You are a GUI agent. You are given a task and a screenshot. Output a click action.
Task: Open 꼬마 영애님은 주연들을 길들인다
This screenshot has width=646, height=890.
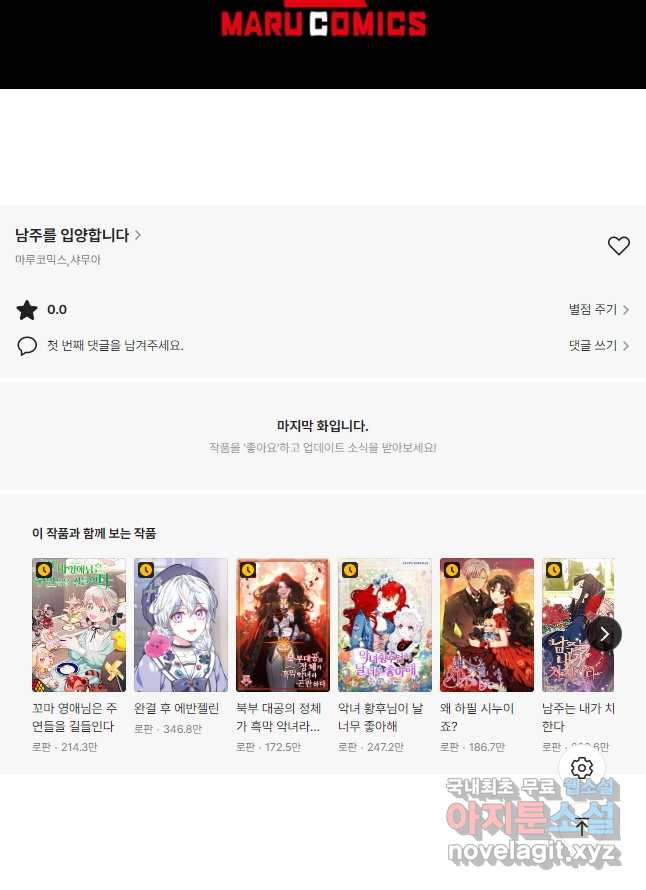click(79, 626)
